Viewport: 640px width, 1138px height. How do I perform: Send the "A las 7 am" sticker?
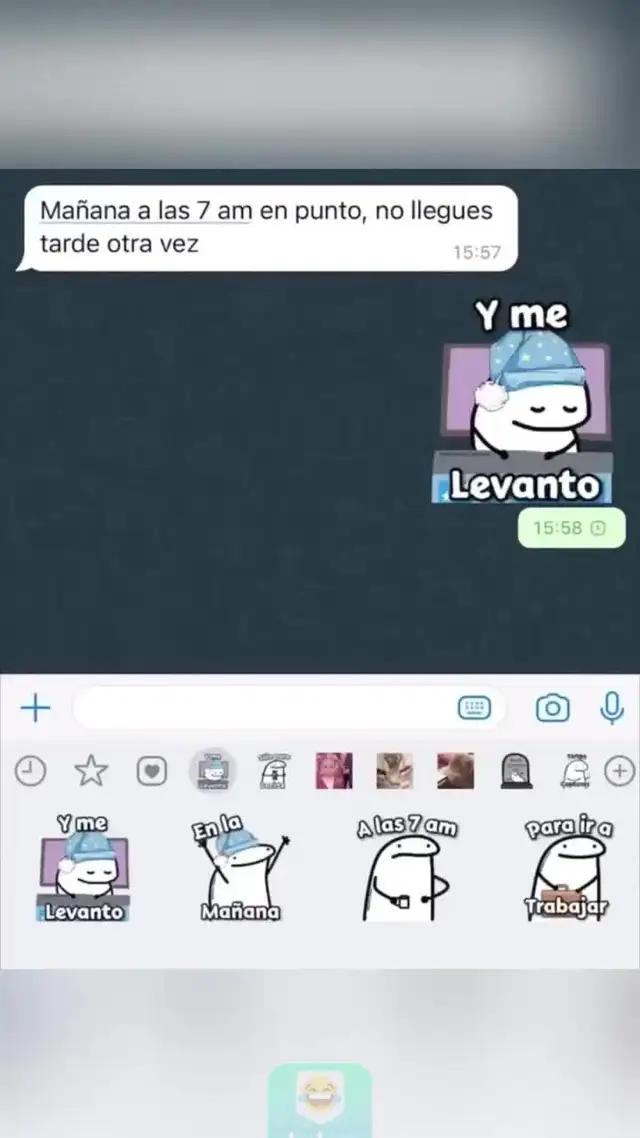407,868
